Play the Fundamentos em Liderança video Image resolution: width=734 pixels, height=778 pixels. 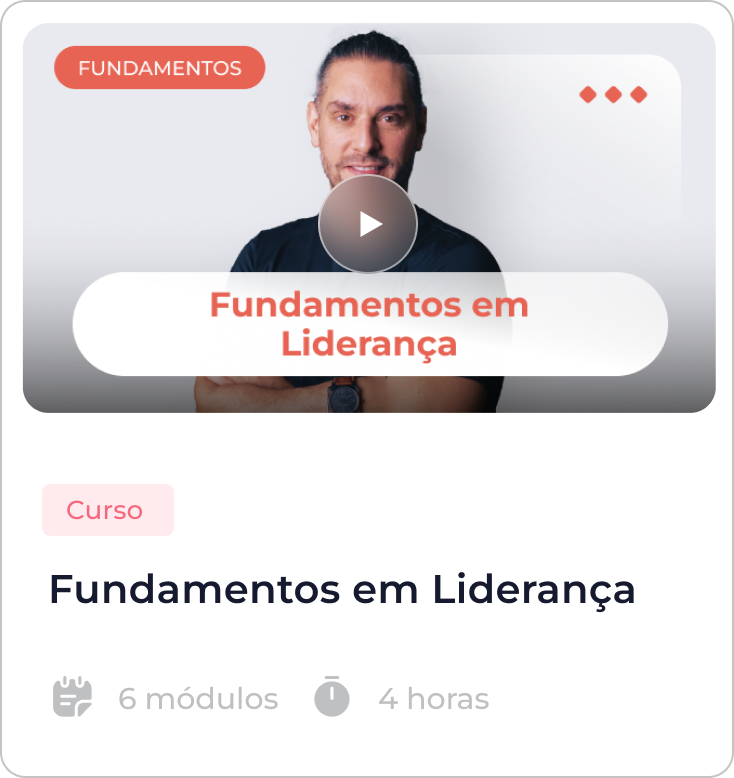368,225
